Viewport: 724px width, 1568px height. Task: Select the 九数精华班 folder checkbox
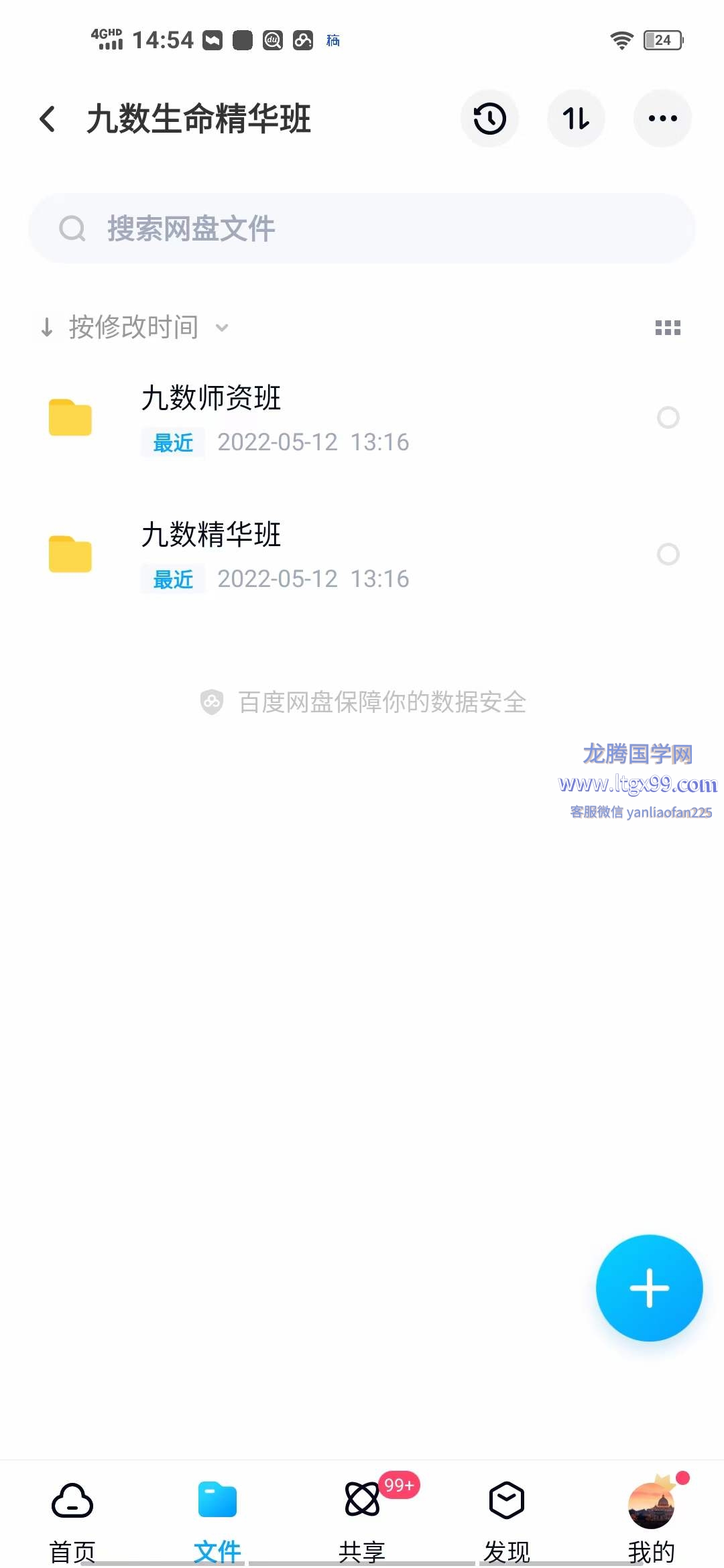[x=668, y=554]
